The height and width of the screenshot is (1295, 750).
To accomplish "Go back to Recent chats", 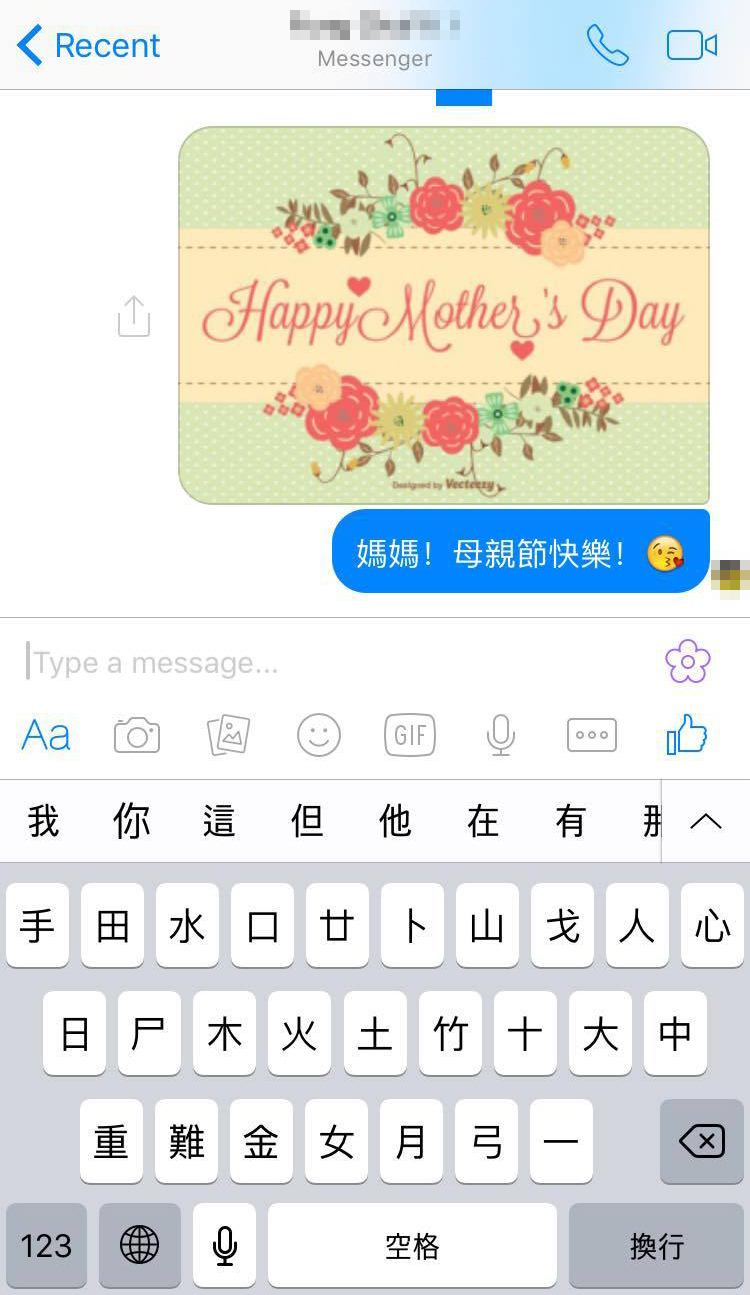I will (x=88, y=46).
